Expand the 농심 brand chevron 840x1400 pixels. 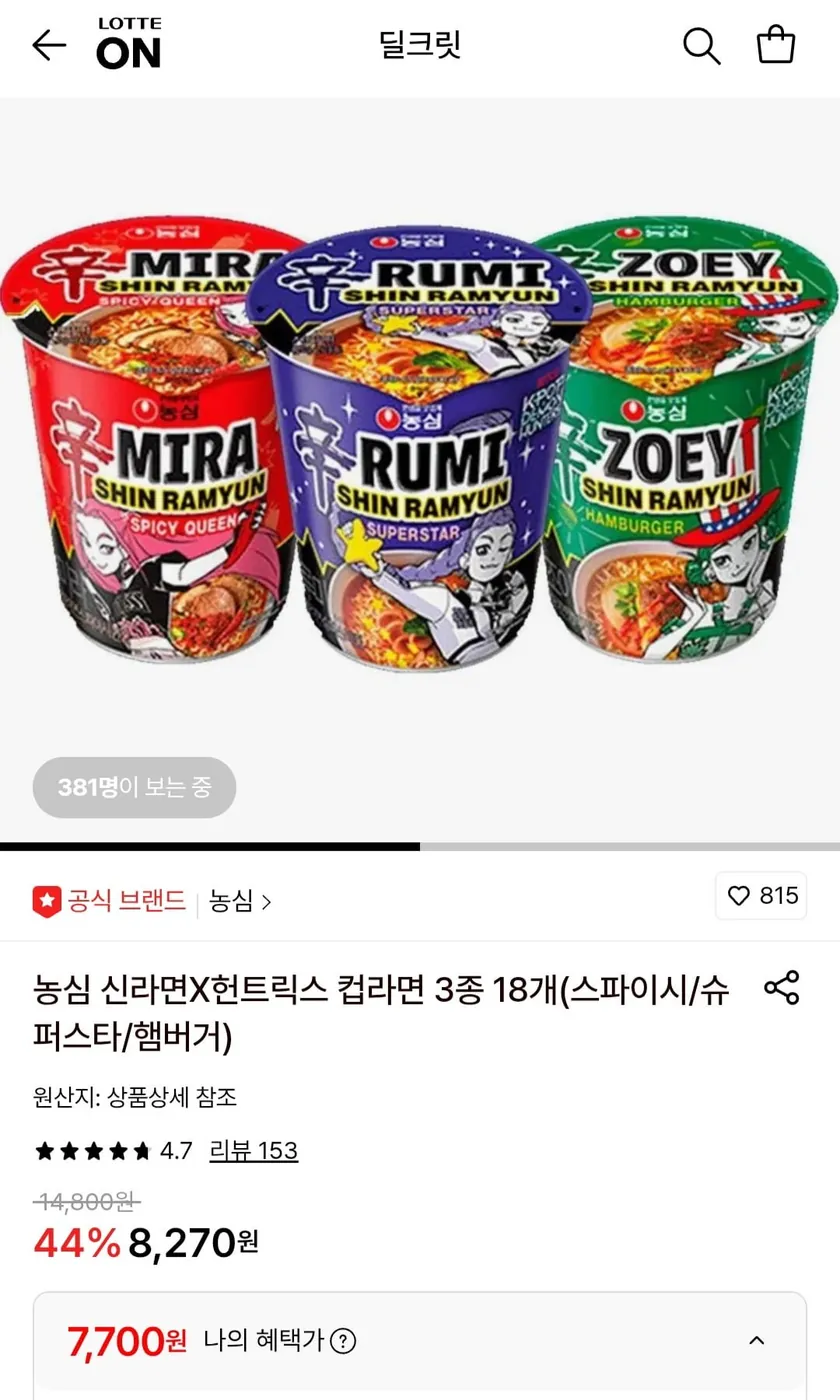tap(268, 902)
